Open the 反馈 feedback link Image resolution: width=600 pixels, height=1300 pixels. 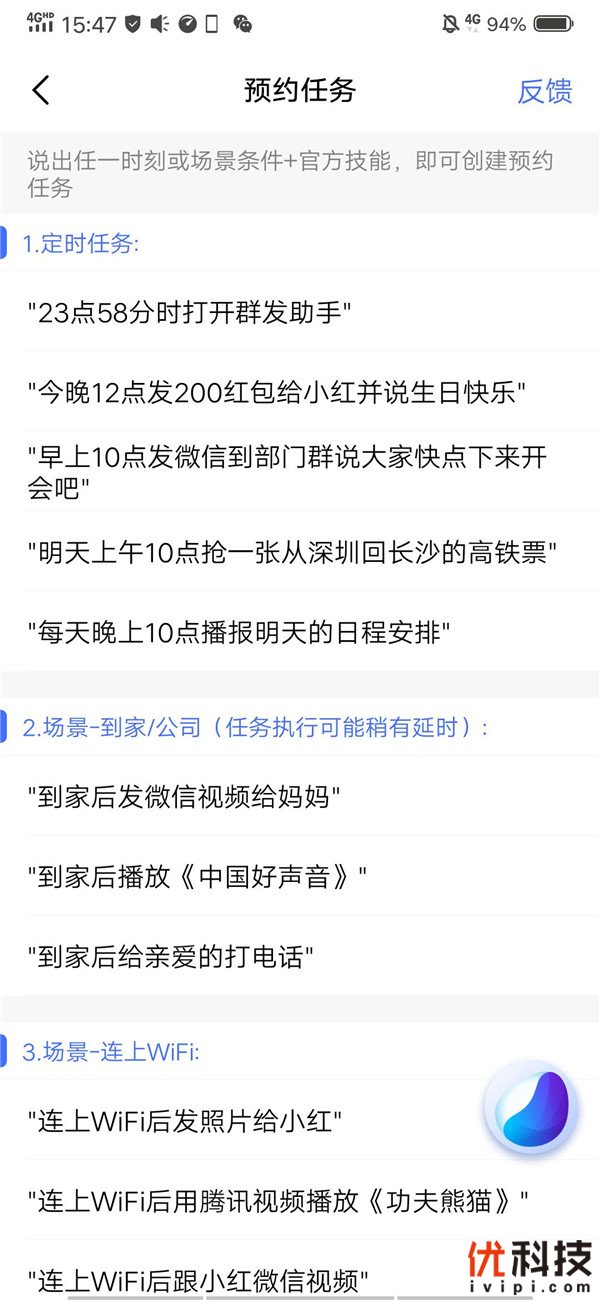pos(544,91)
